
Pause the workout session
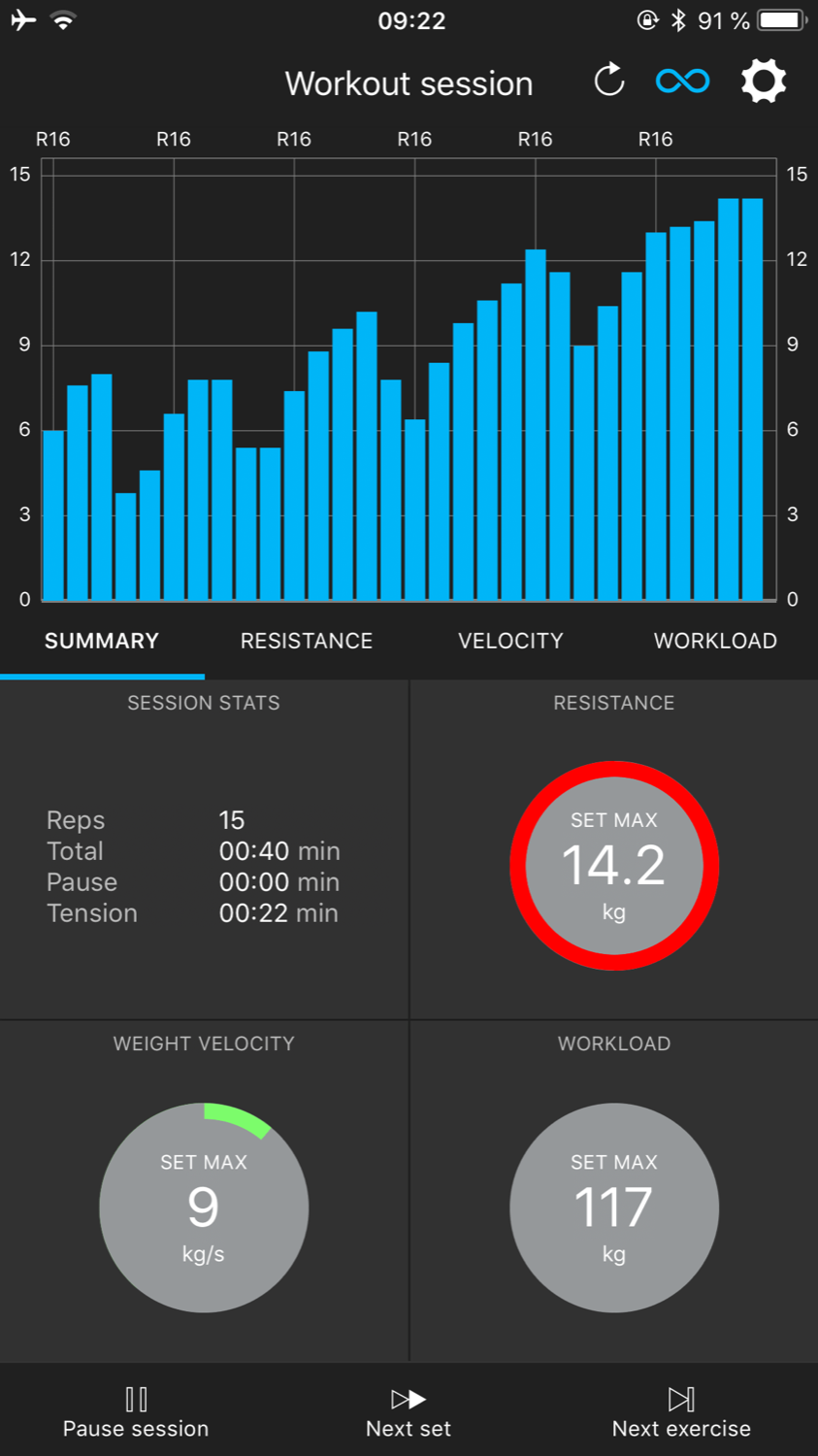(x=136, y=1412)
